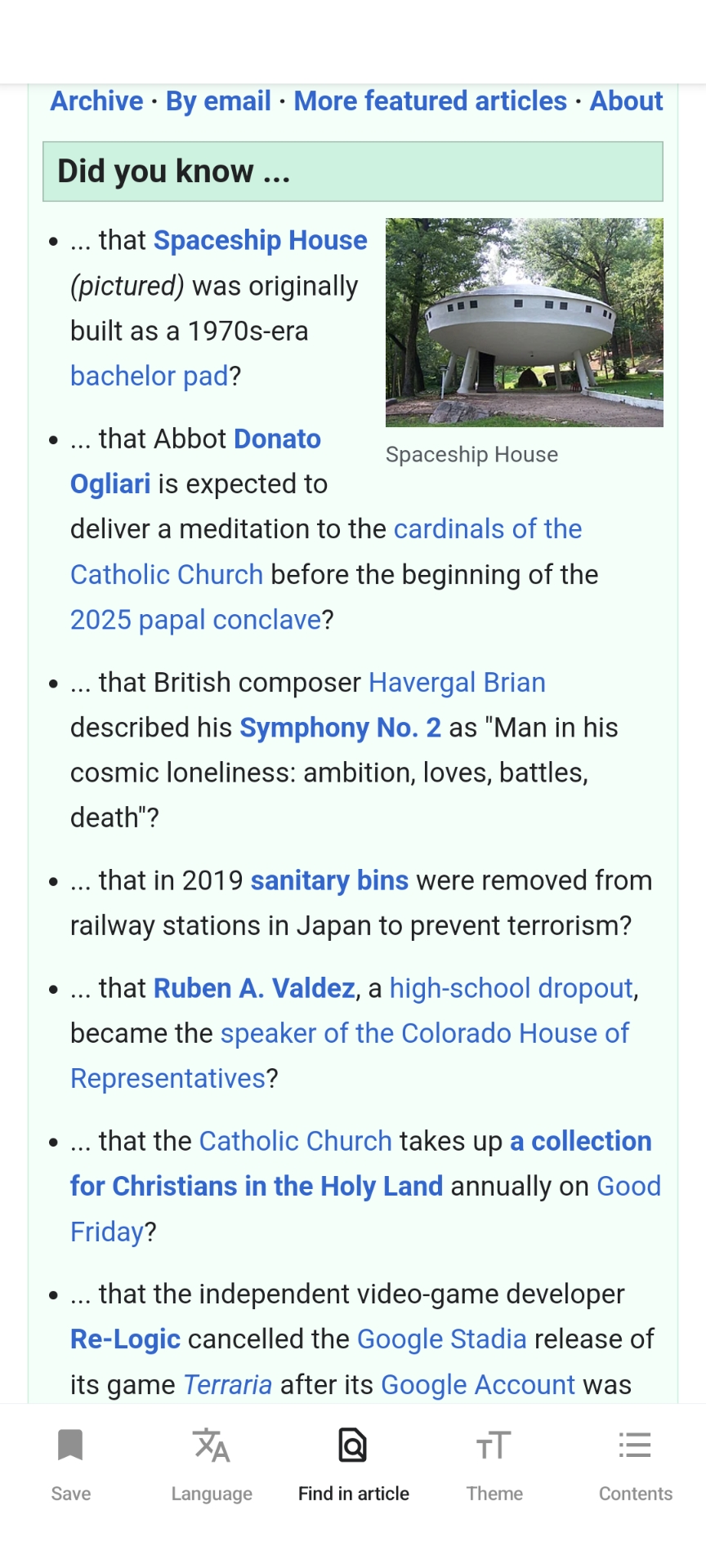This screenshot has width=706, height=1568.
Task: Open the Ruben A. Valdez article
Action: pyautogui.click(x=253, y=989)
